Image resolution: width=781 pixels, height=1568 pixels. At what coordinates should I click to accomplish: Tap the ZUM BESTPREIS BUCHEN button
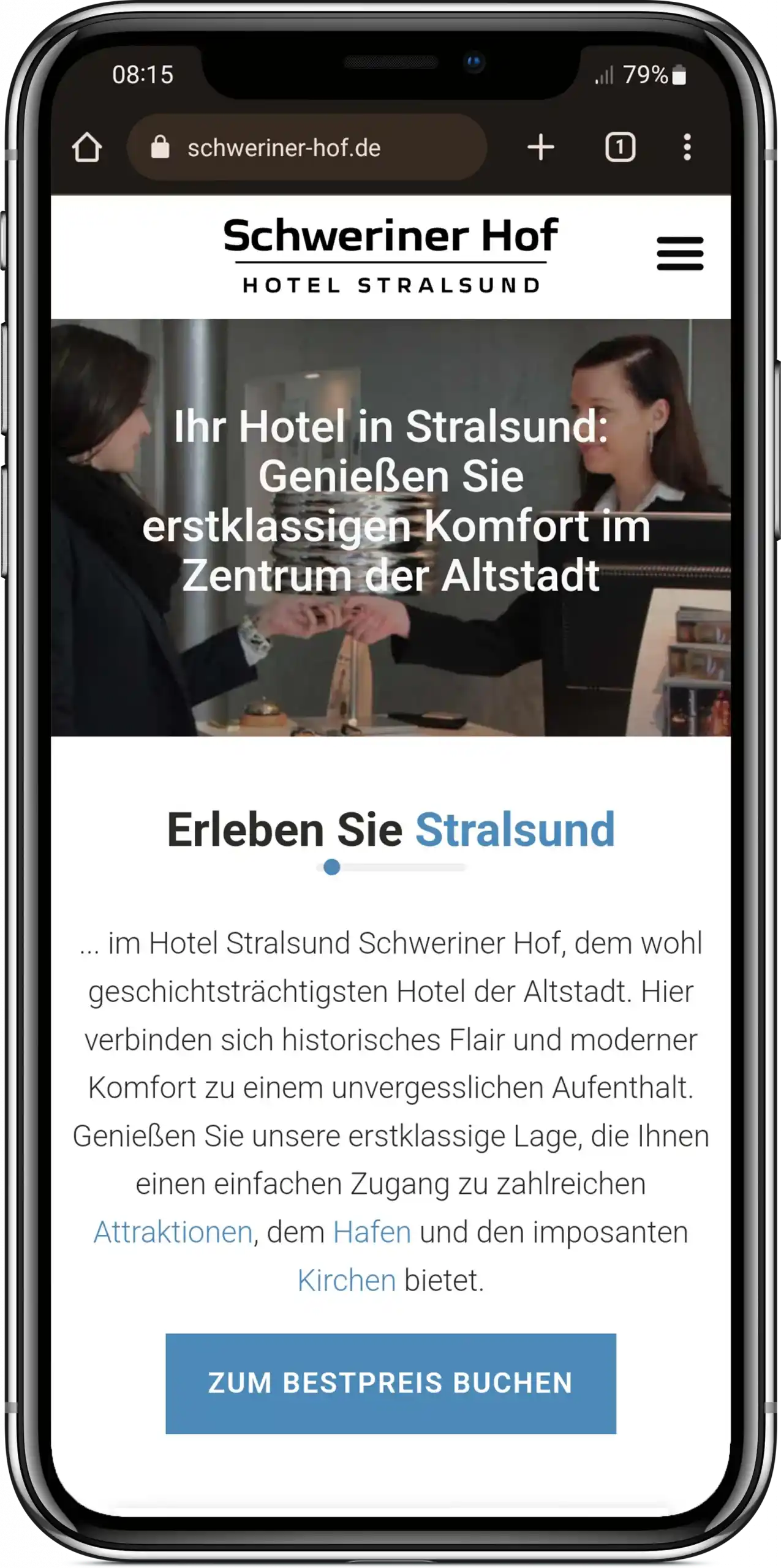pos(390,1383)
